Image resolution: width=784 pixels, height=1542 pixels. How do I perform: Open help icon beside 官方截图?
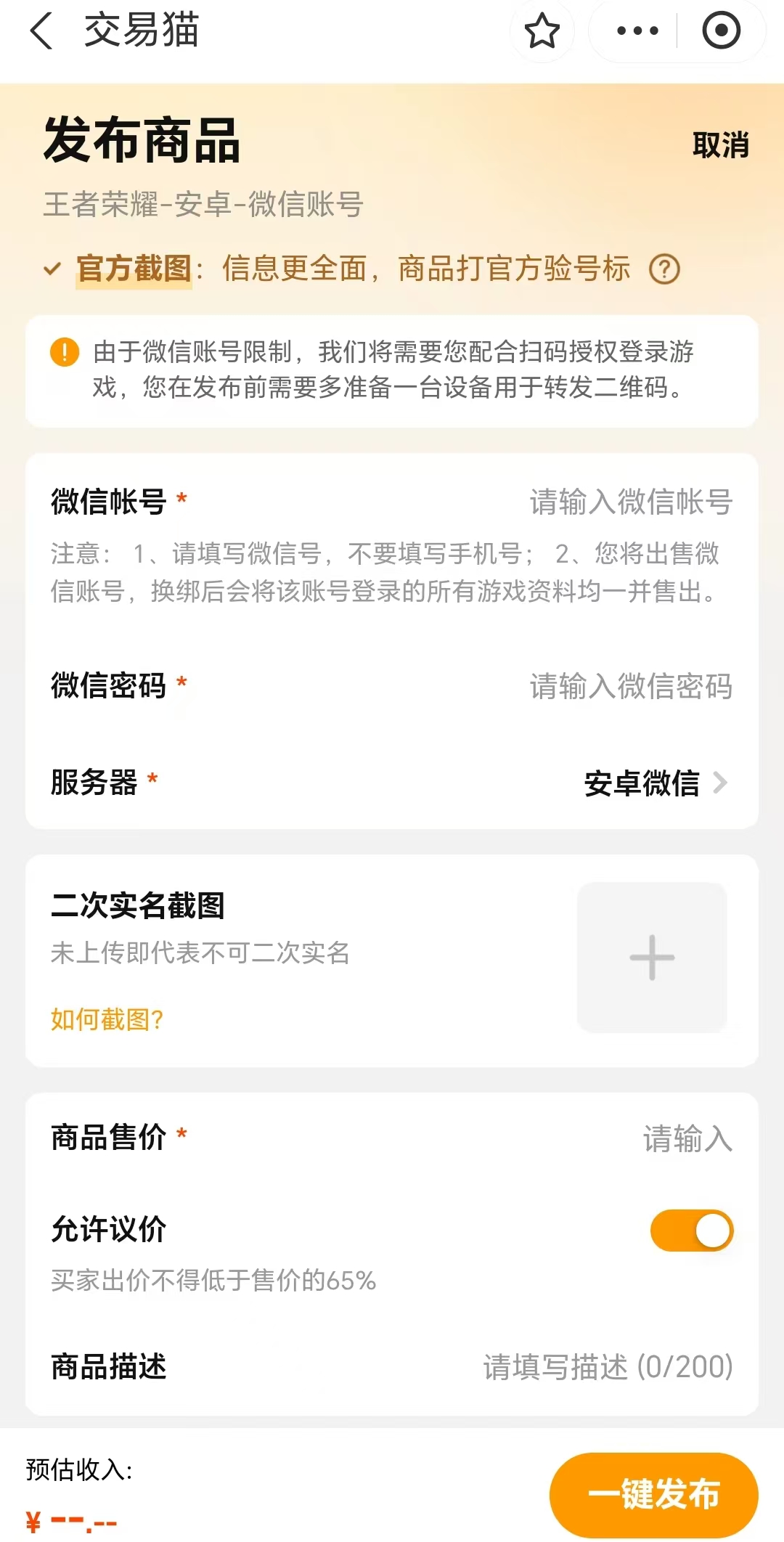coord(664,269)
